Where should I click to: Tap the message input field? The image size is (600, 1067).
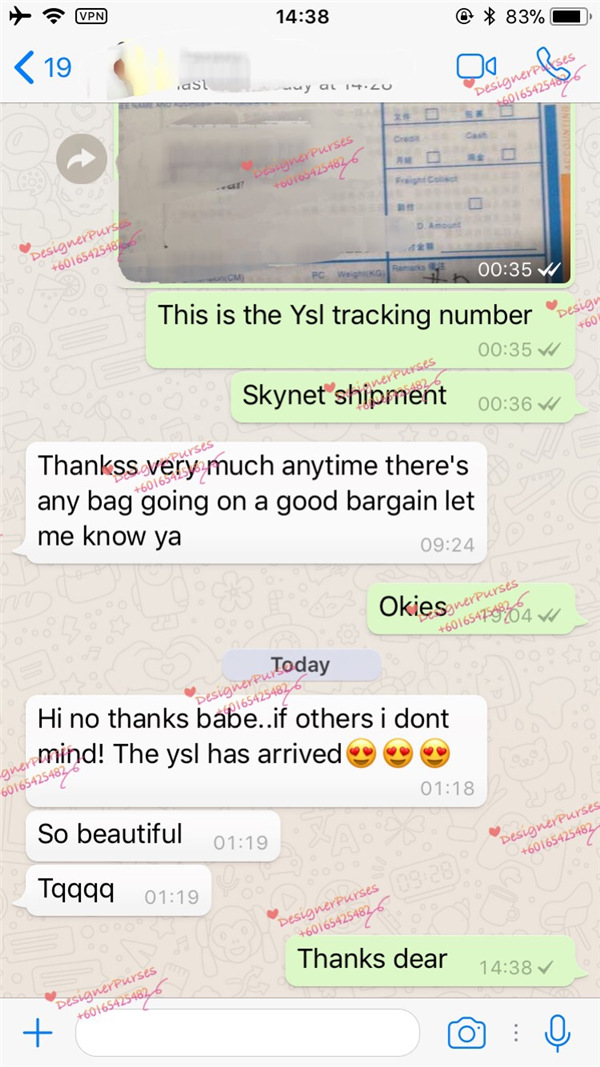(246, 1033)
